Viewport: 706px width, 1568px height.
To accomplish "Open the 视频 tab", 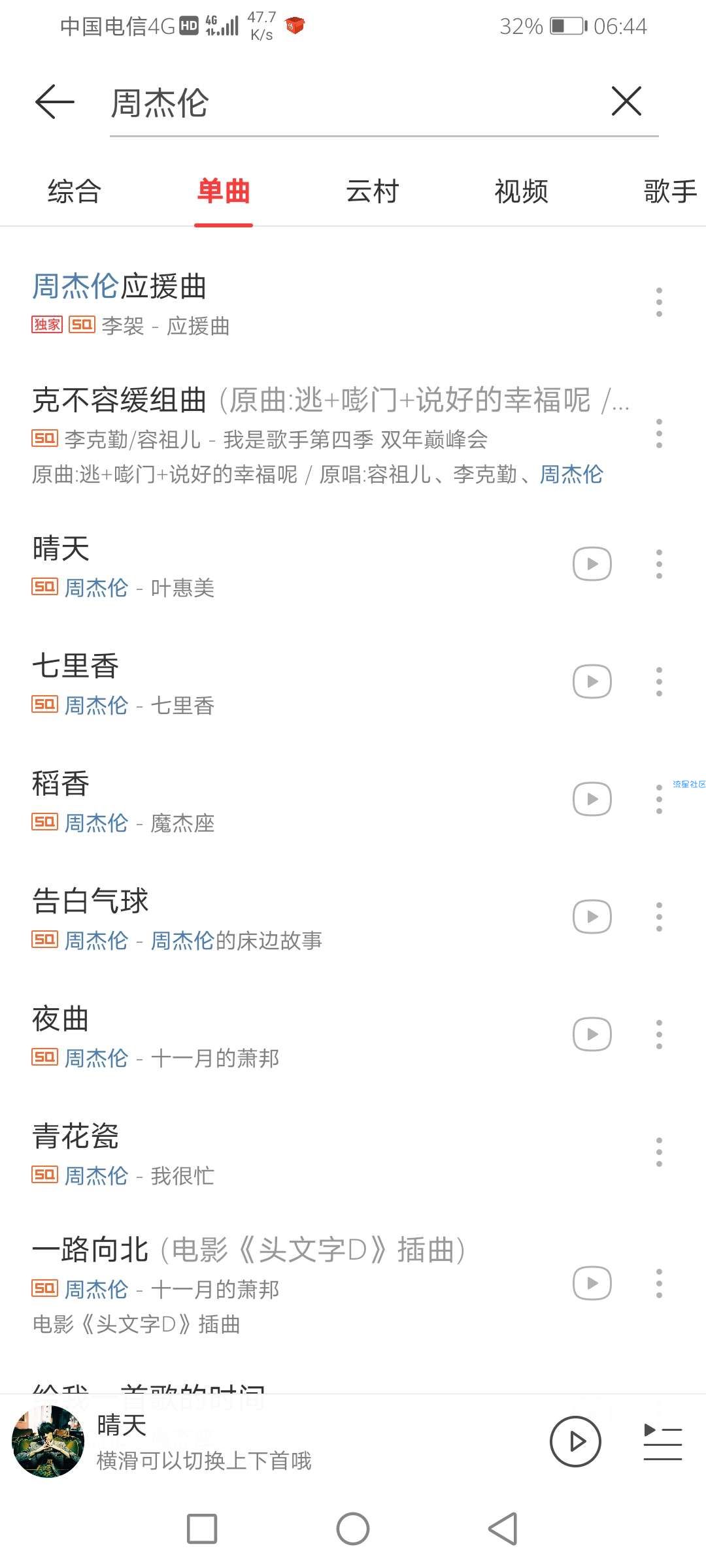I will [x=521, y=192].
